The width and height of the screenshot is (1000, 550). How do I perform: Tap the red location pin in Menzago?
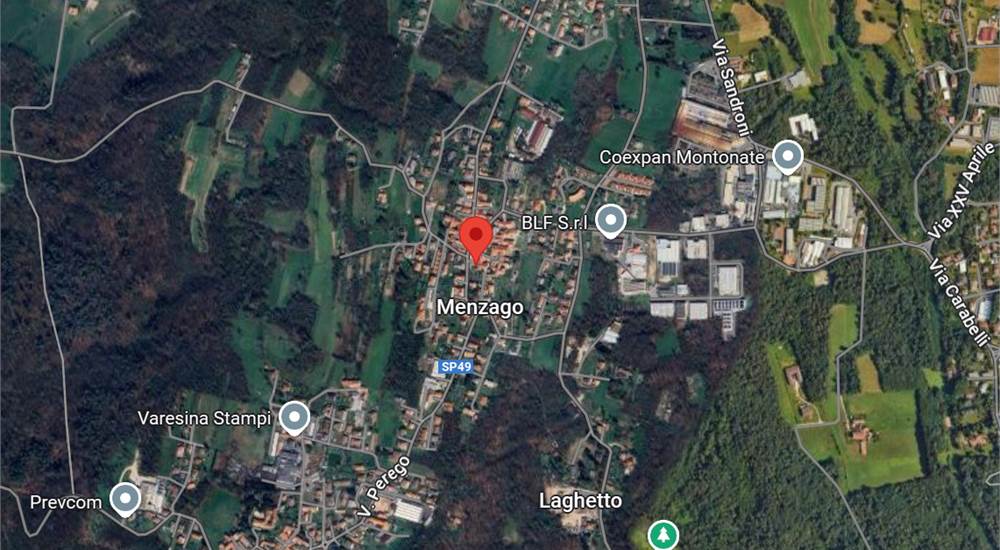[476, 237]
